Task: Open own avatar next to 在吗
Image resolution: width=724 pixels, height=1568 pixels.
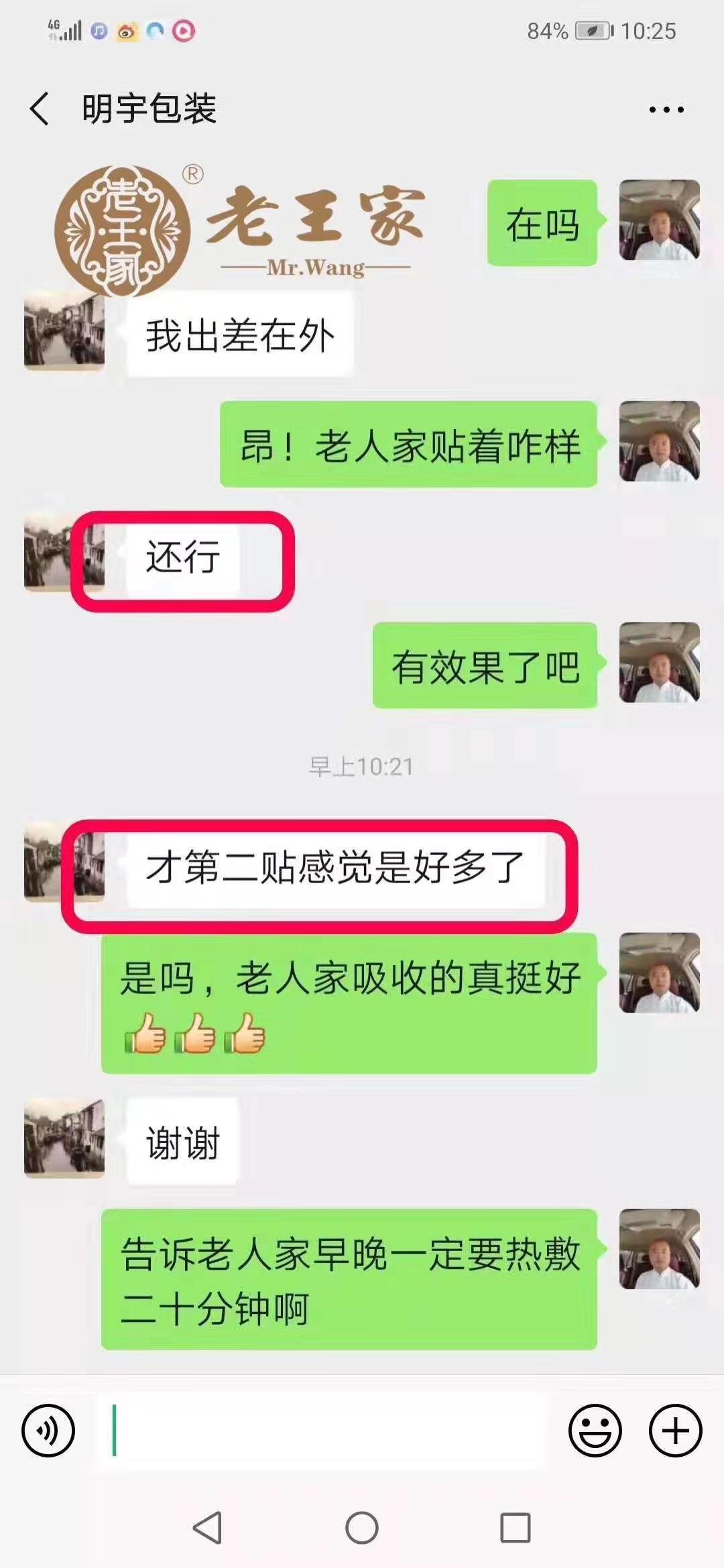Action: click(x=659, y=220)
